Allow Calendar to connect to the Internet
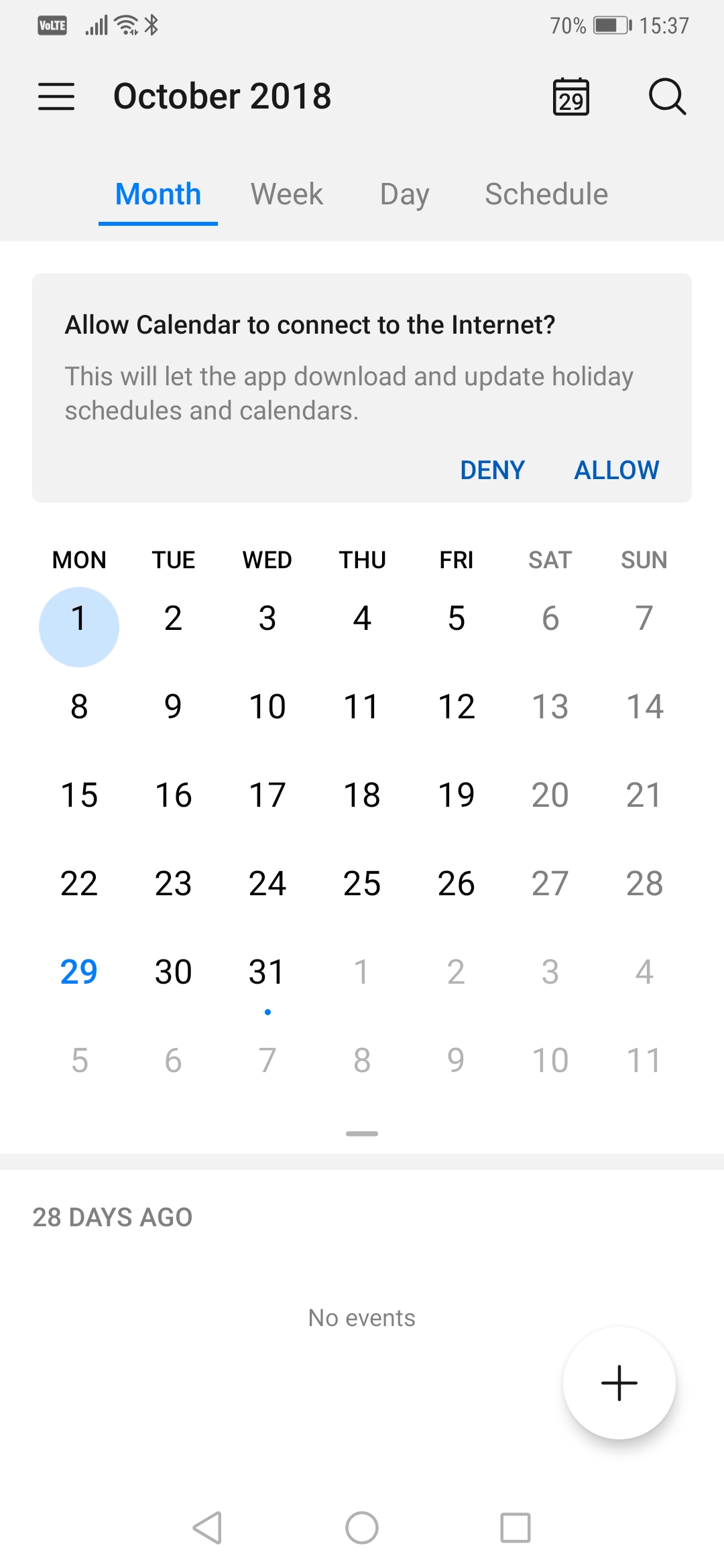The height and width of the screenshot is (1568, 724). point(617,470)
